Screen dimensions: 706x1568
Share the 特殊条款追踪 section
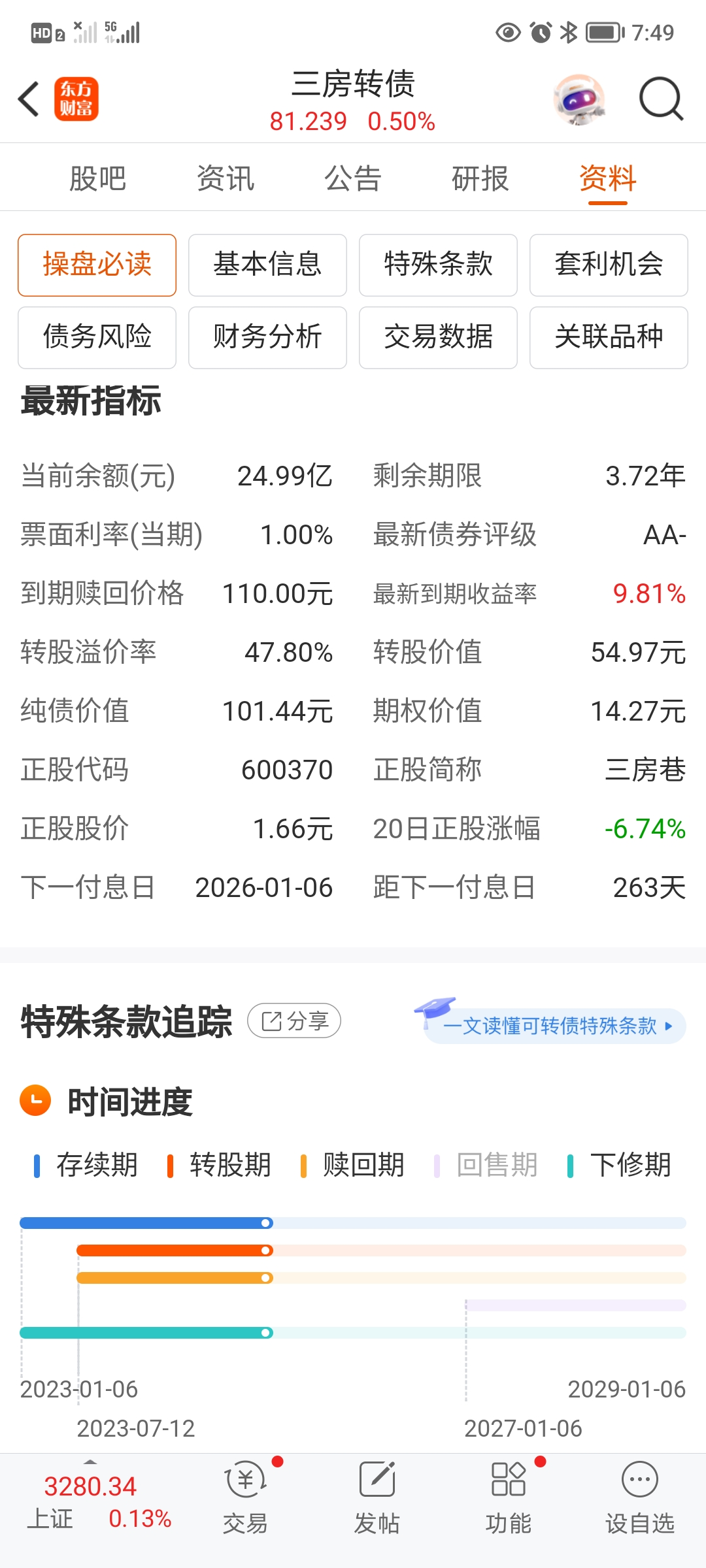click(x=294, y=1021)
